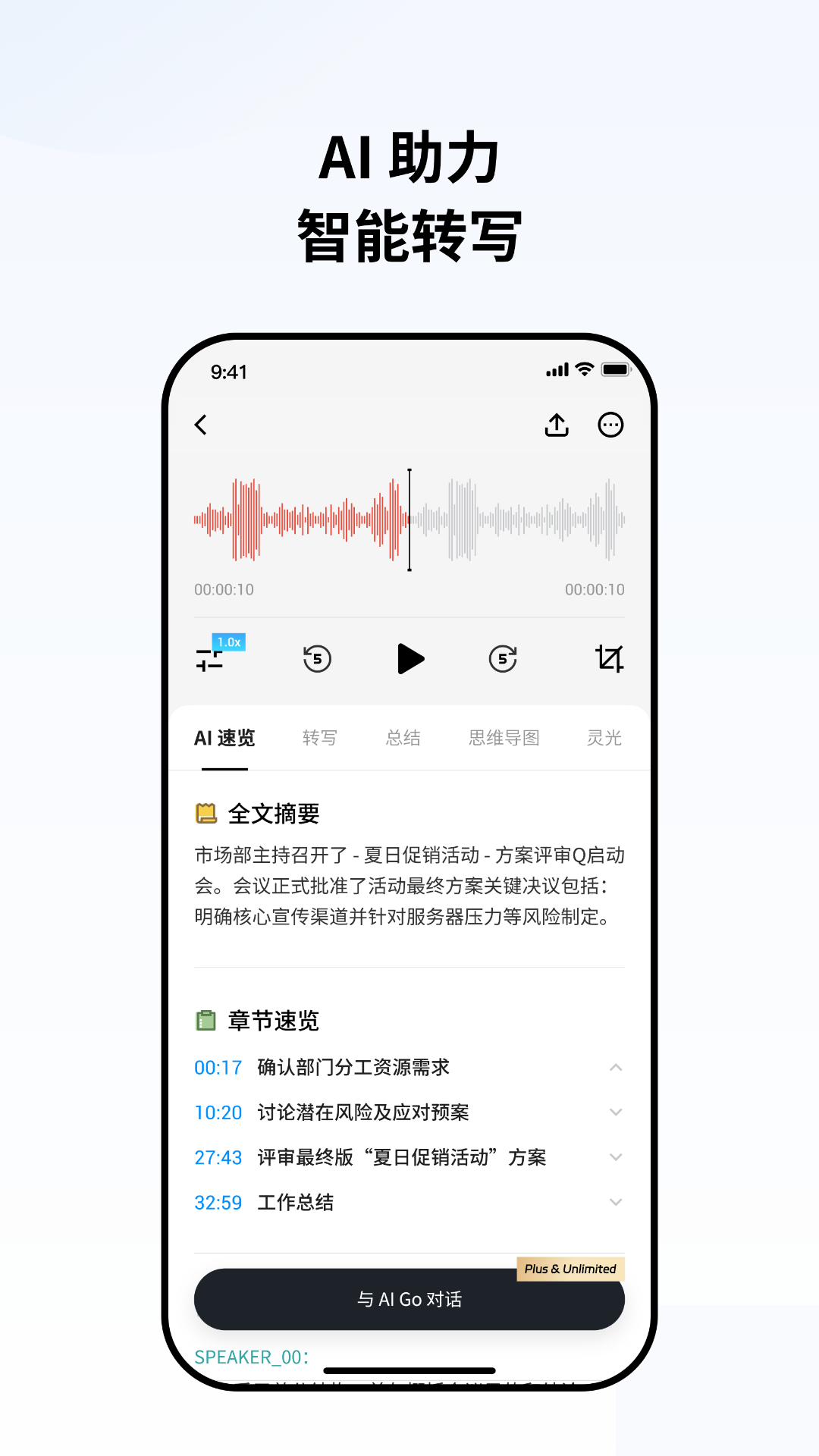Jump to timestamp 27:43 in the chapters

tap(218, 1157)
